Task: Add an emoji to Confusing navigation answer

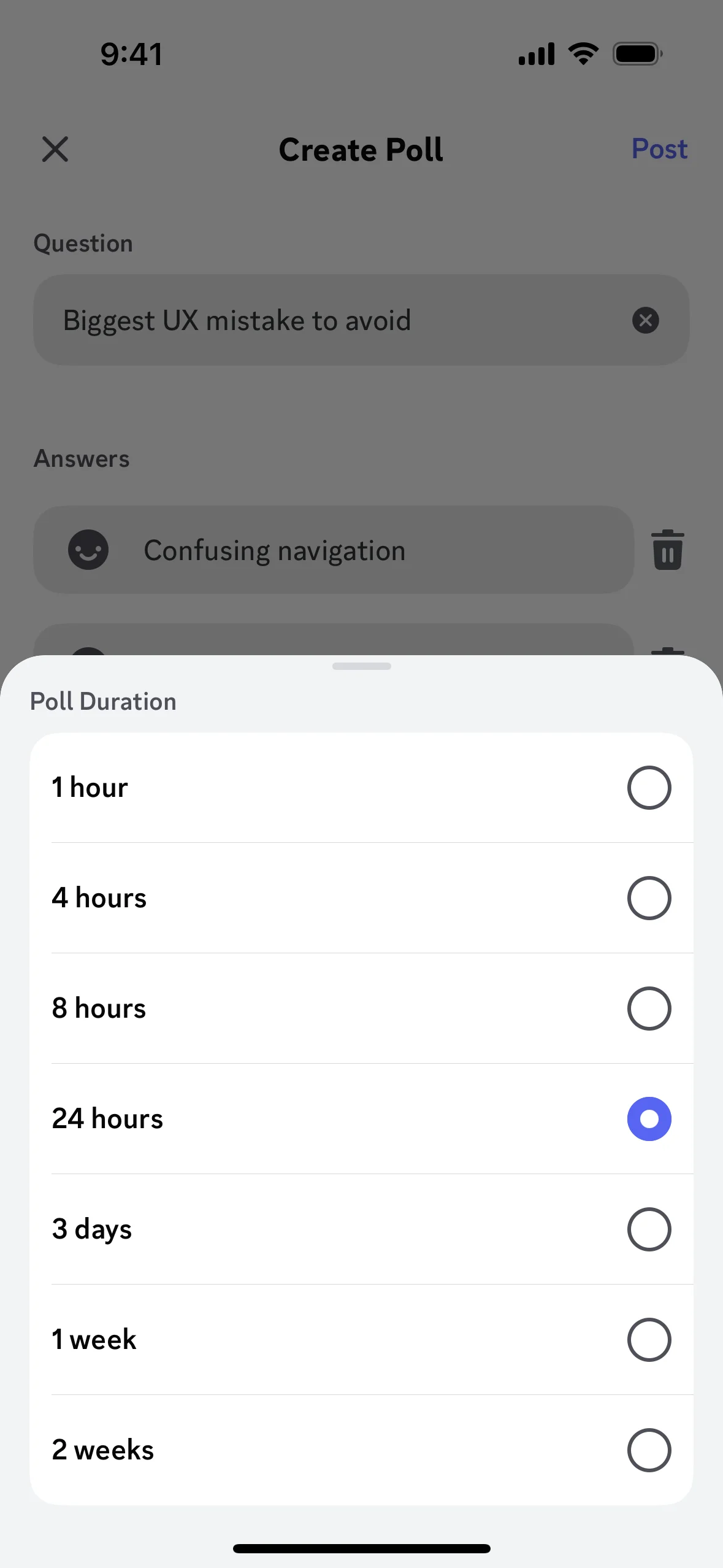Action: point(88,550)
